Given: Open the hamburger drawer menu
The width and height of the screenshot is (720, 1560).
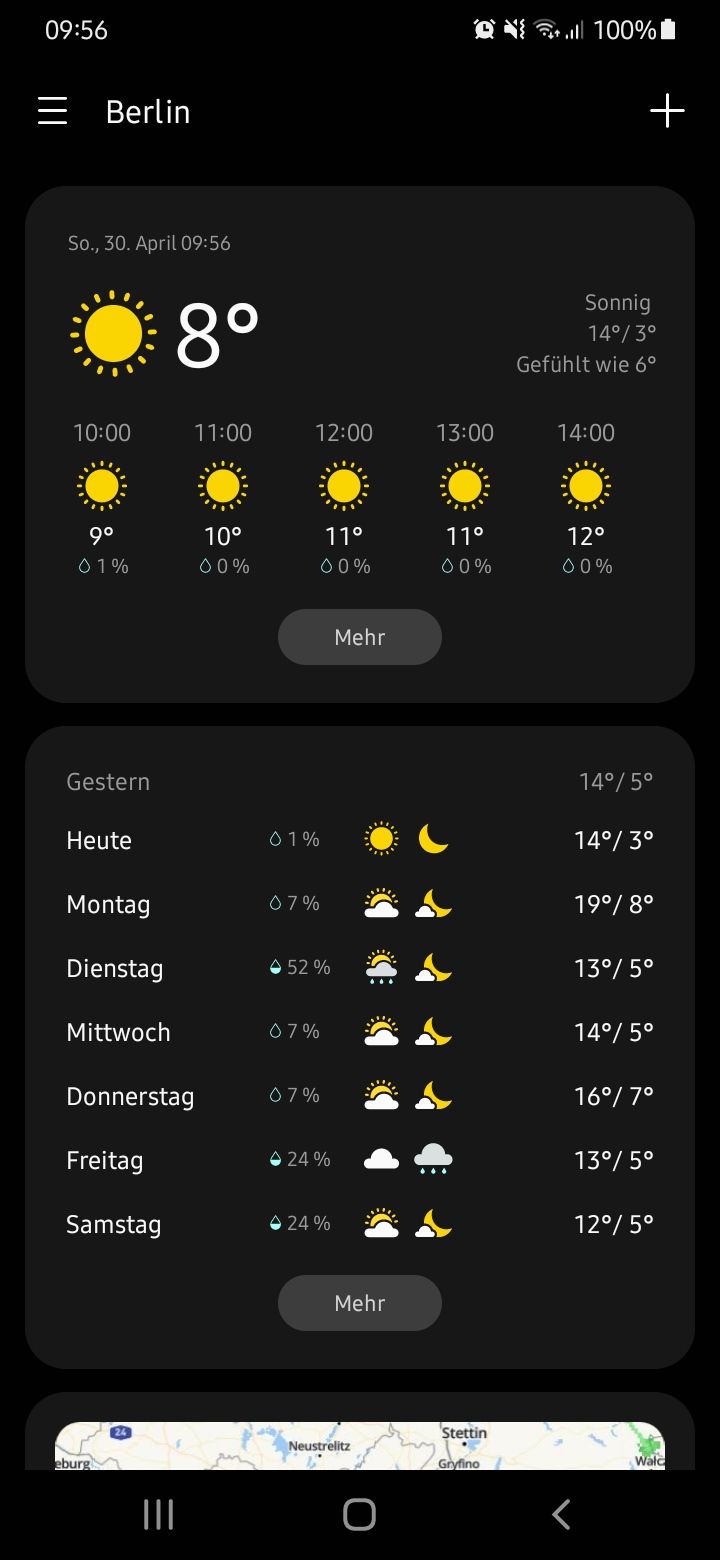Looking at the screenshot, I should click(53, 111).
